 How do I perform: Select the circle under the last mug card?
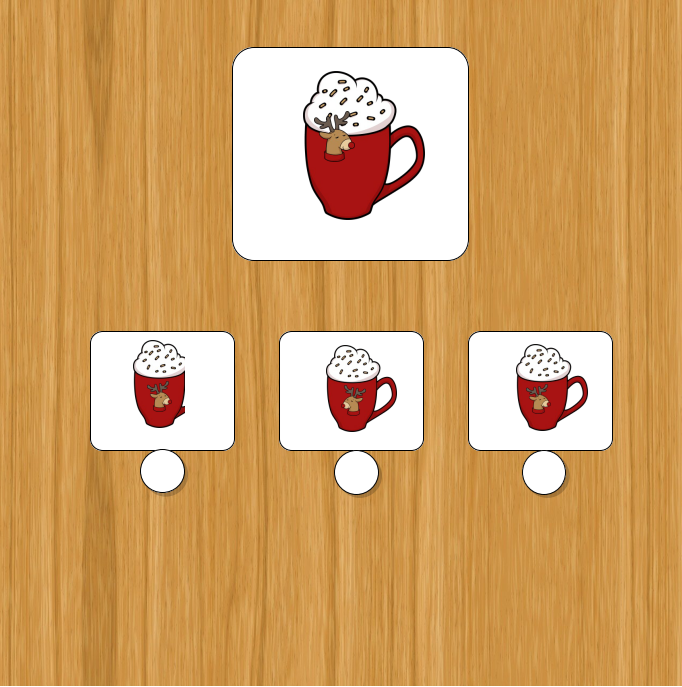pos(544,472)
